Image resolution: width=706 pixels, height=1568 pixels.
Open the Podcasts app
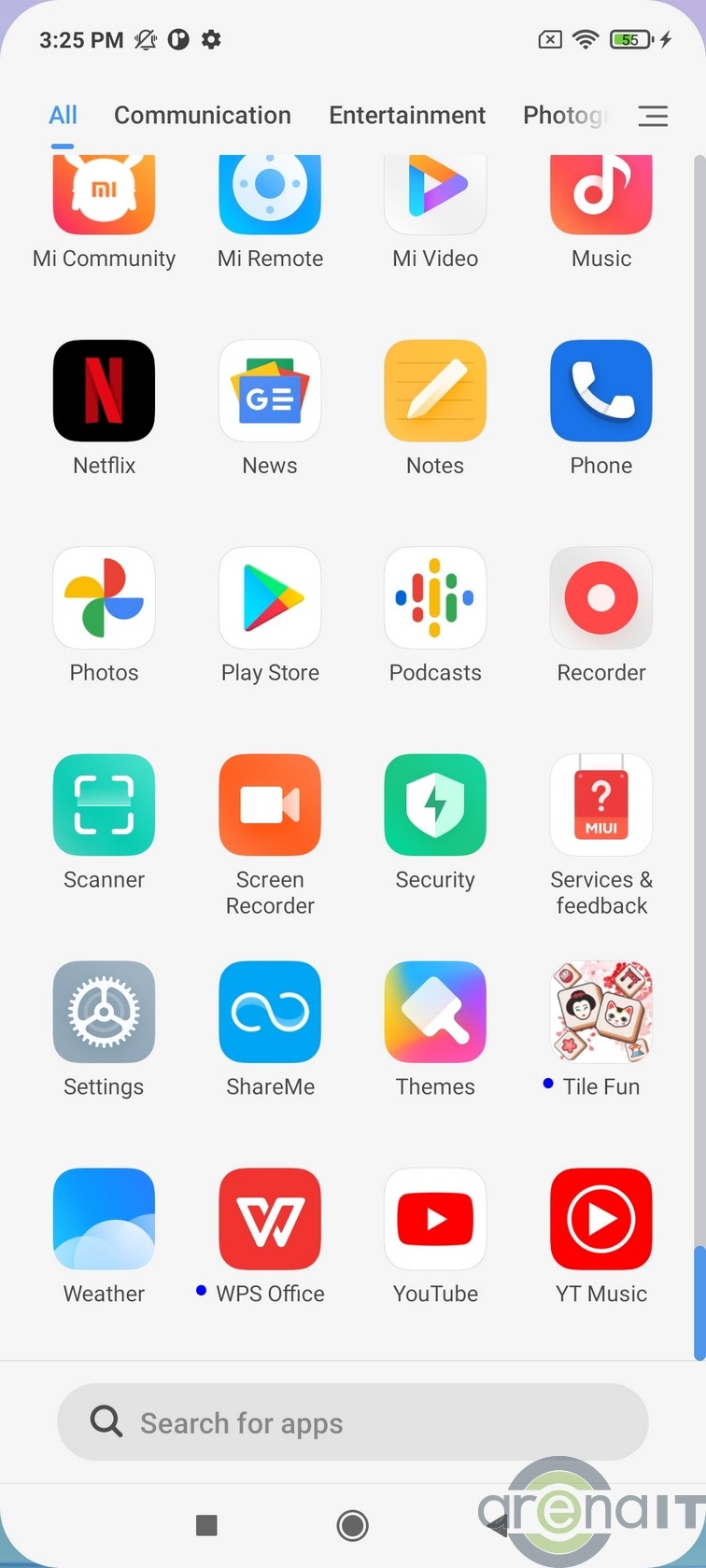click(x=435, y=598)
